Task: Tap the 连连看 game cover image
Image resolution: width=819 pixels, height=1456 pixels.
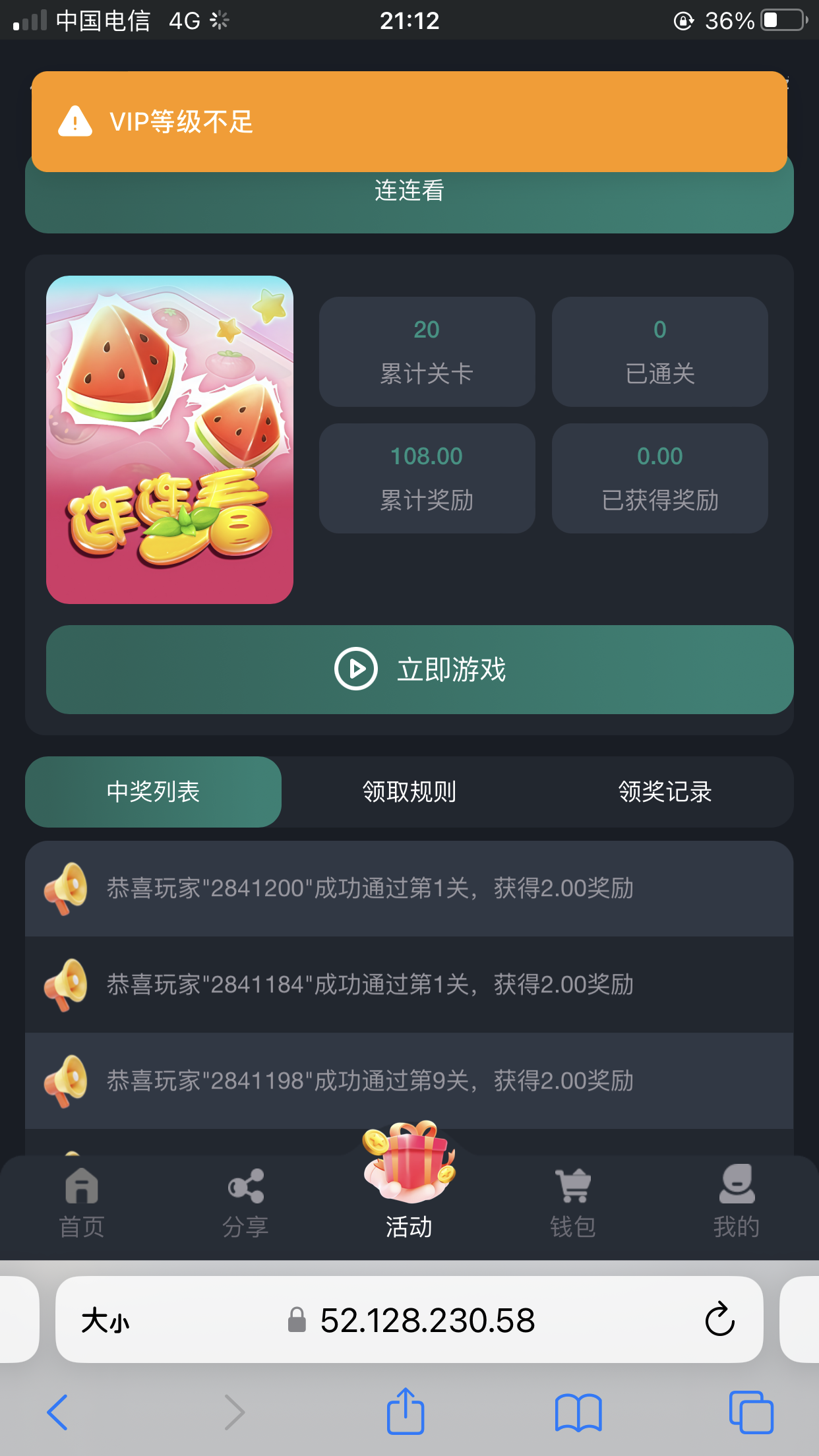Action: point(169,439)
